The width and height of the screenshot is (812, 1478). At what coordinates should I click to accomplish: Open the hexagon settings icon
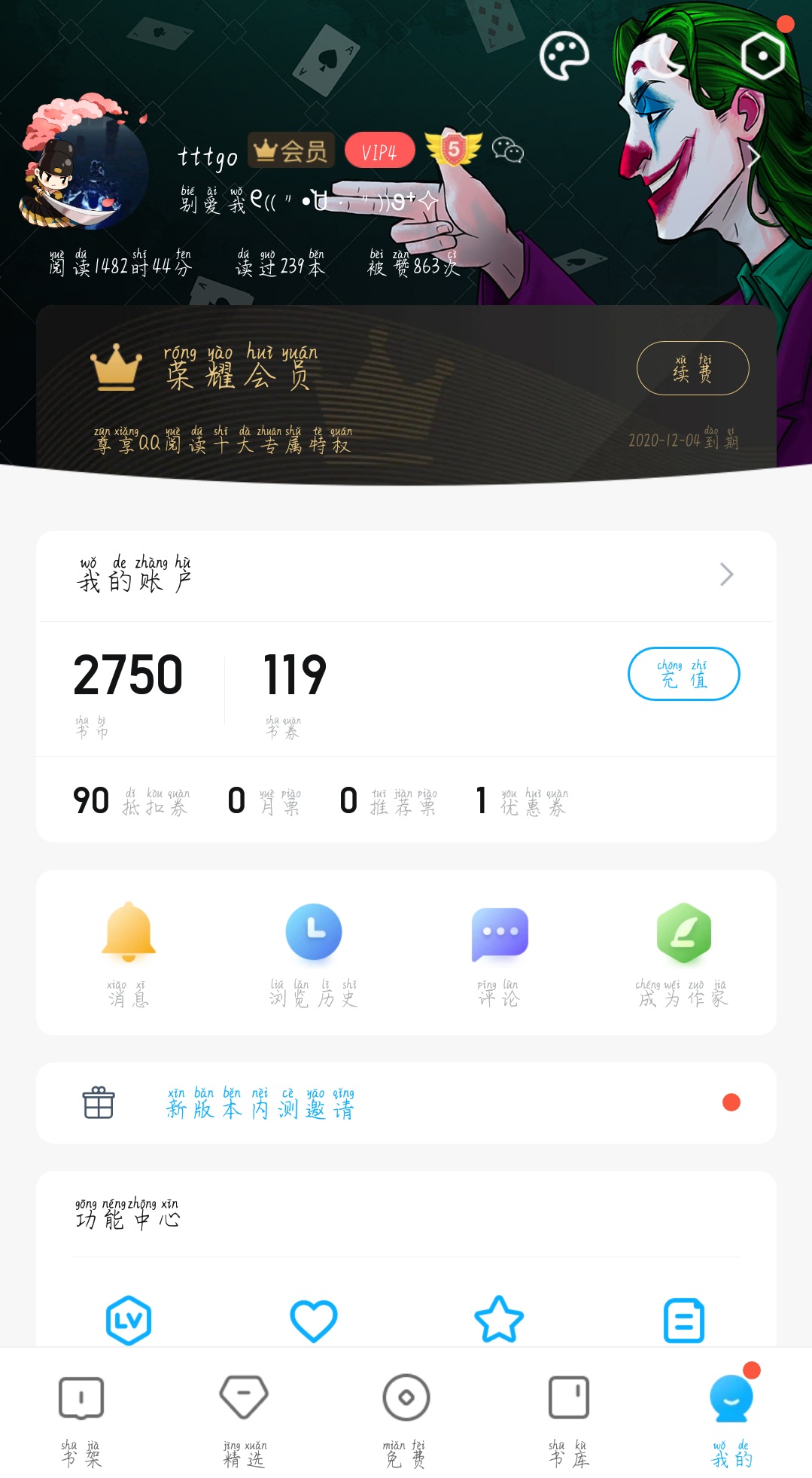pyautogui.click(x=762, y=56)
